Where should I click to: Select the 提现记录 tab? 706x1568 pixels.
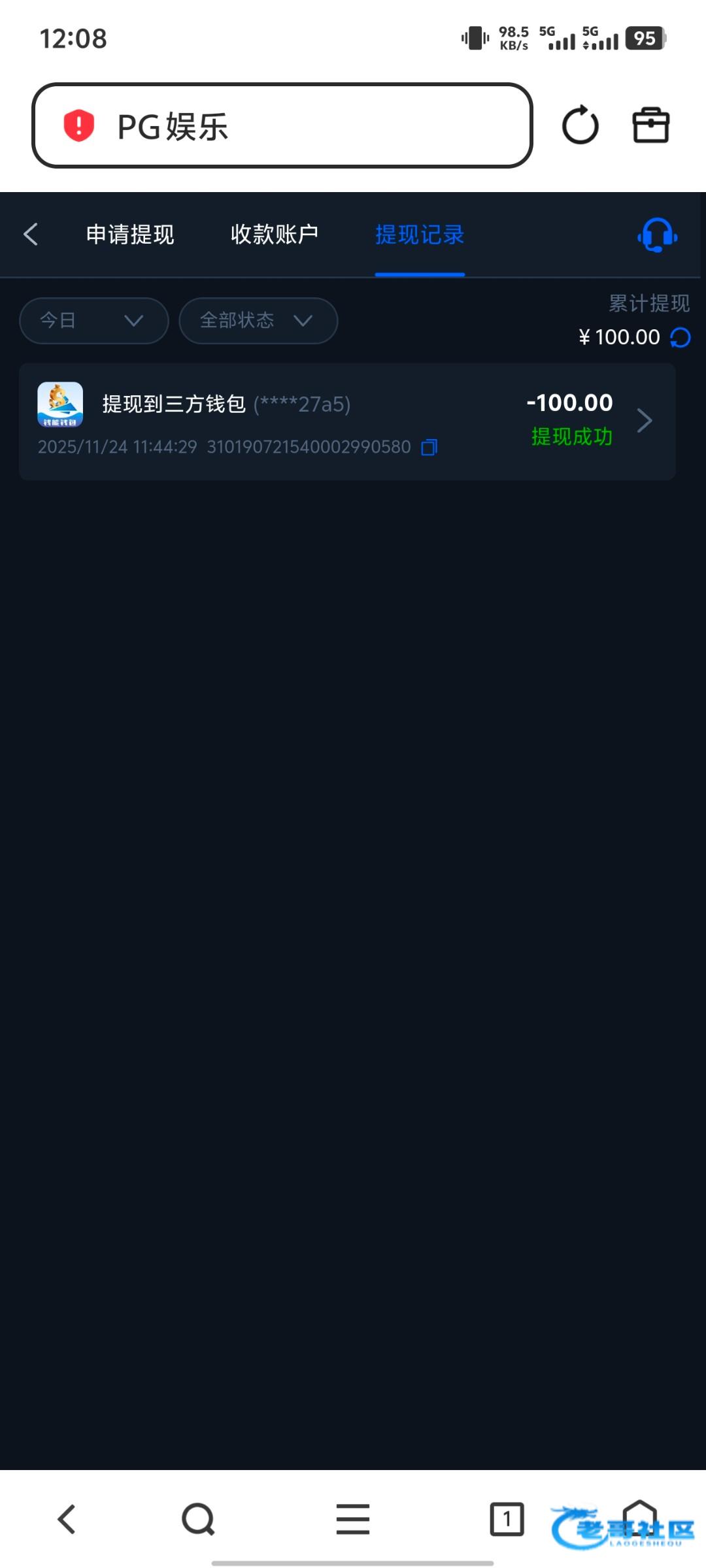(420, 234)
